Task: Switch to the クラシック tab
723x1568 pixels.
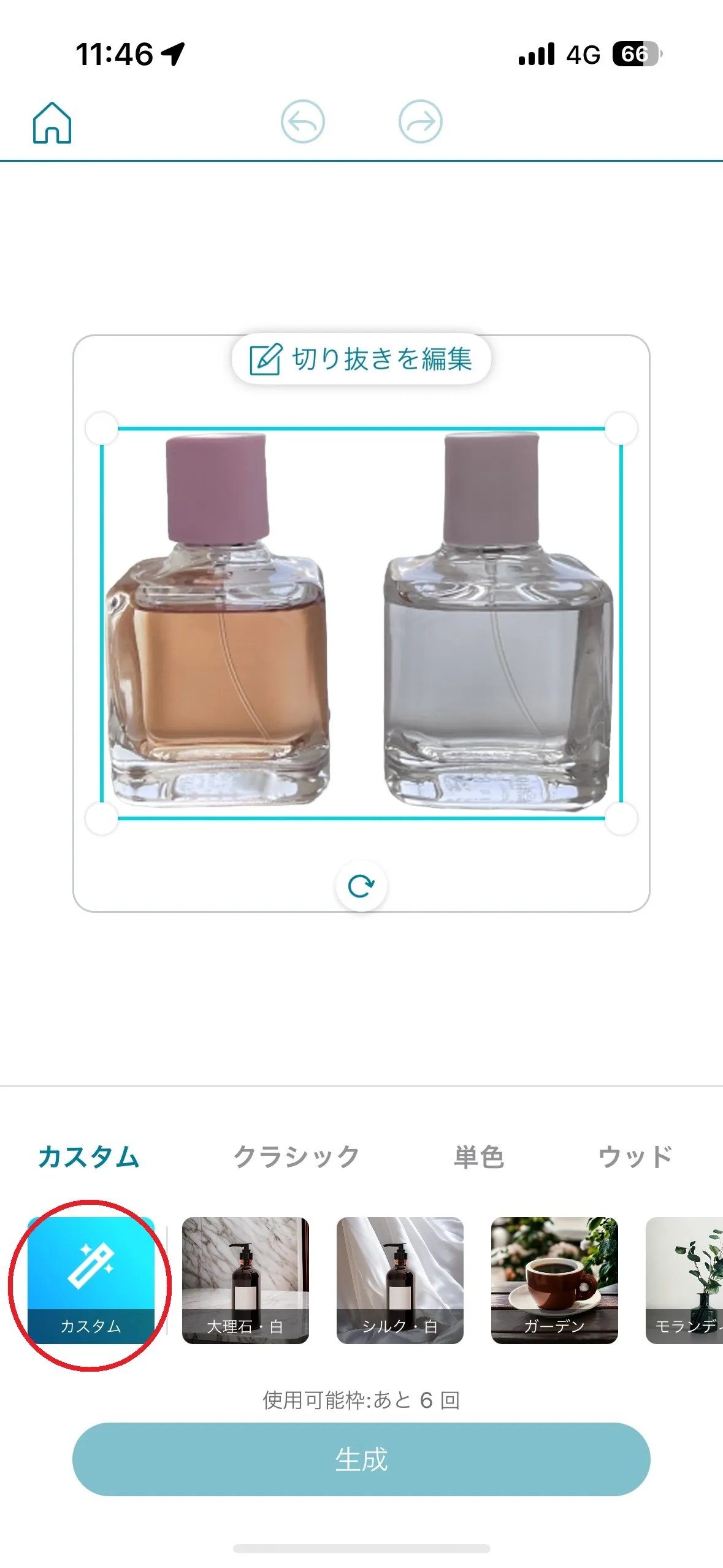Action: [296, 1157]
